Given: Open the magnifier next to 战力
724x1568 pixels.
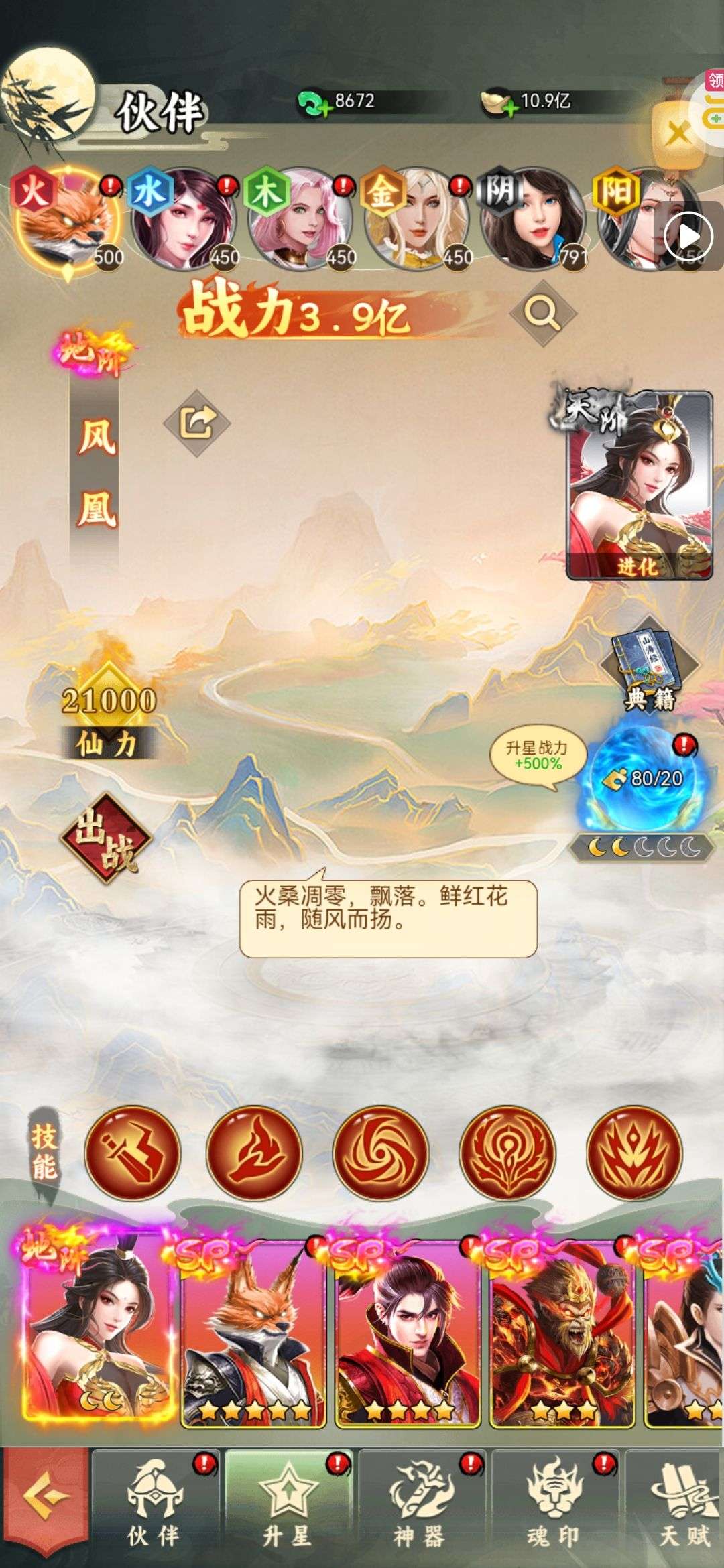Looking at the screenshot, I should tap(542, 312).
